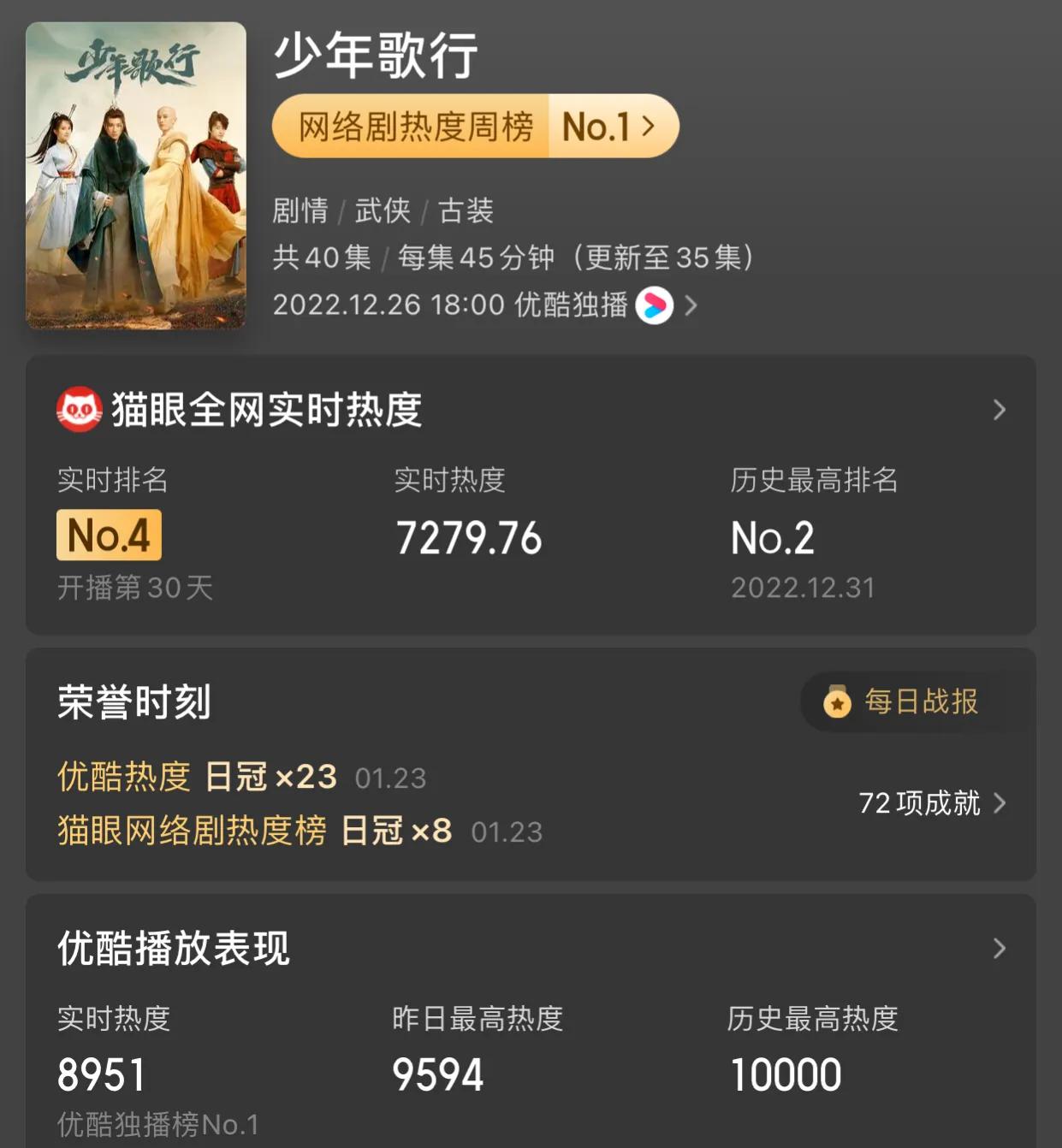The height and width of the screenshot is (1148, 1062).
Task: Tap the 优酷热度 日冠 ×23 honor entry
Action: click(x=197, y=776)
